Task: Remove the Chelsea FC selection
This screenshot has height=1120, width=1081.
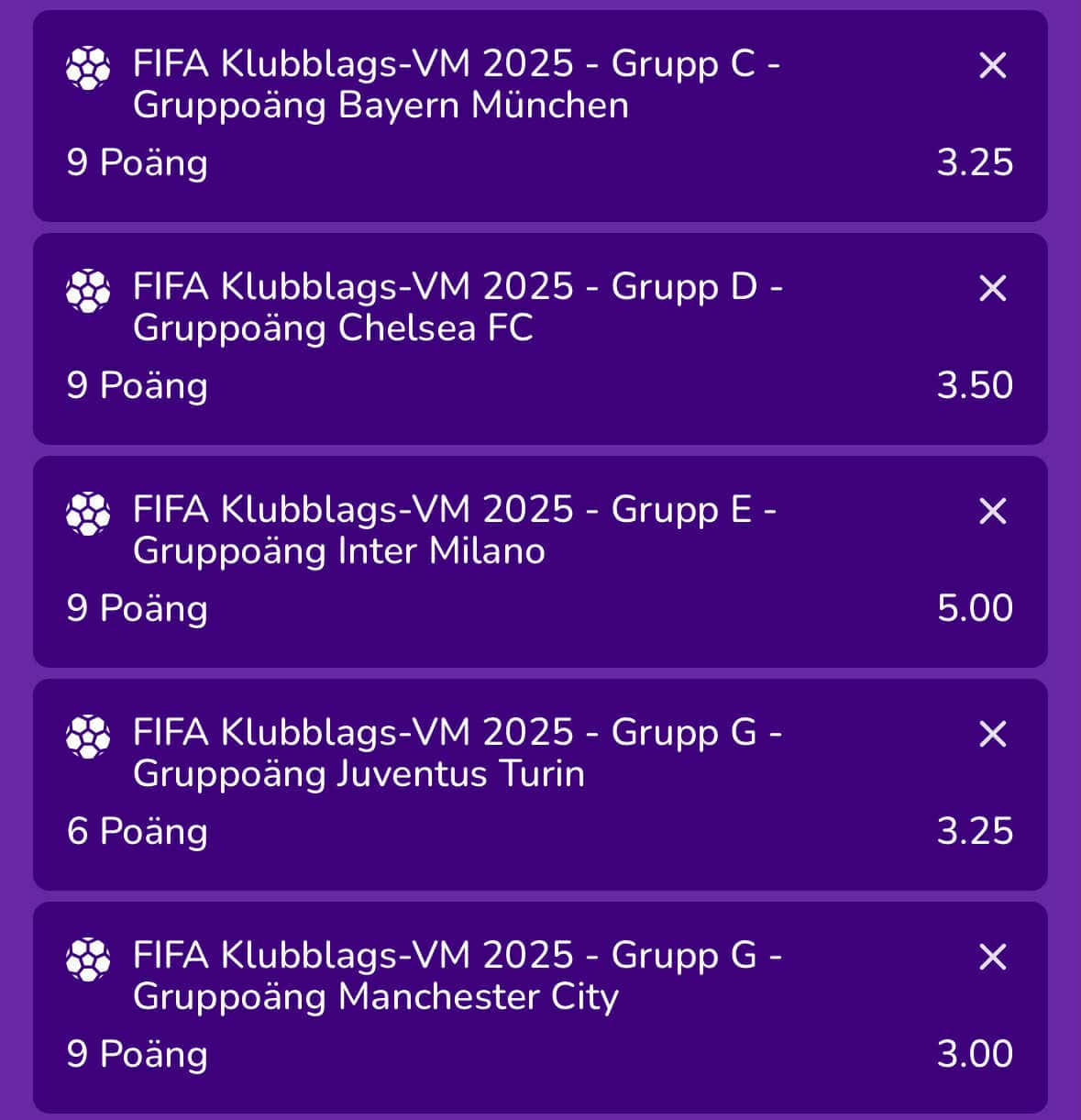Action: pyautogui.click(x=993, y=289)
